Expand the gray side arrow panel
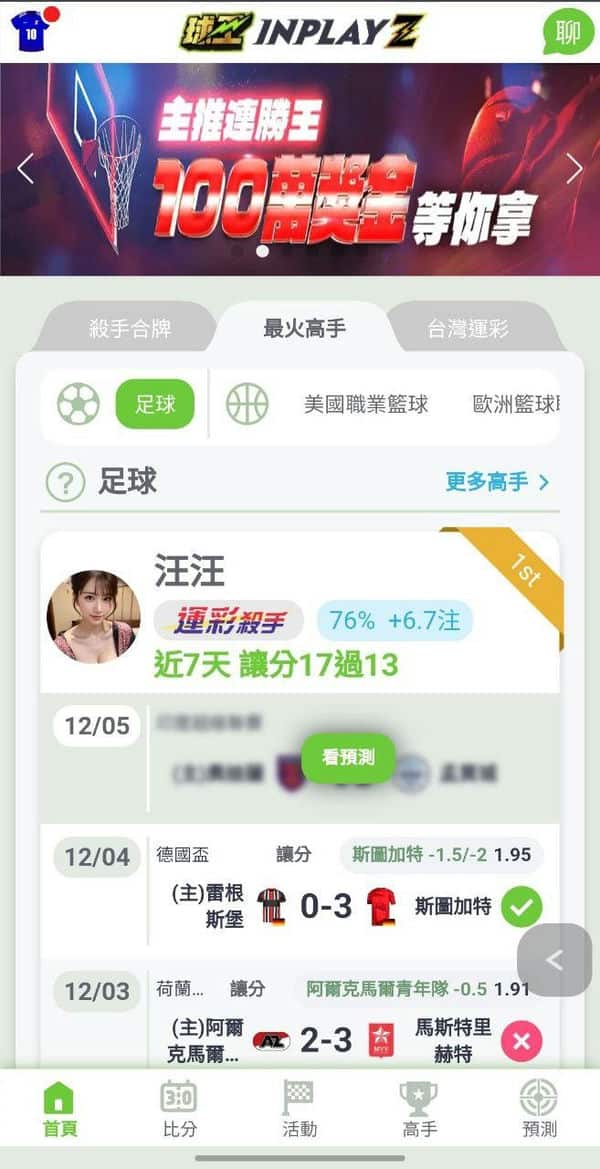 pyautogui.click(x=555, y=960)
